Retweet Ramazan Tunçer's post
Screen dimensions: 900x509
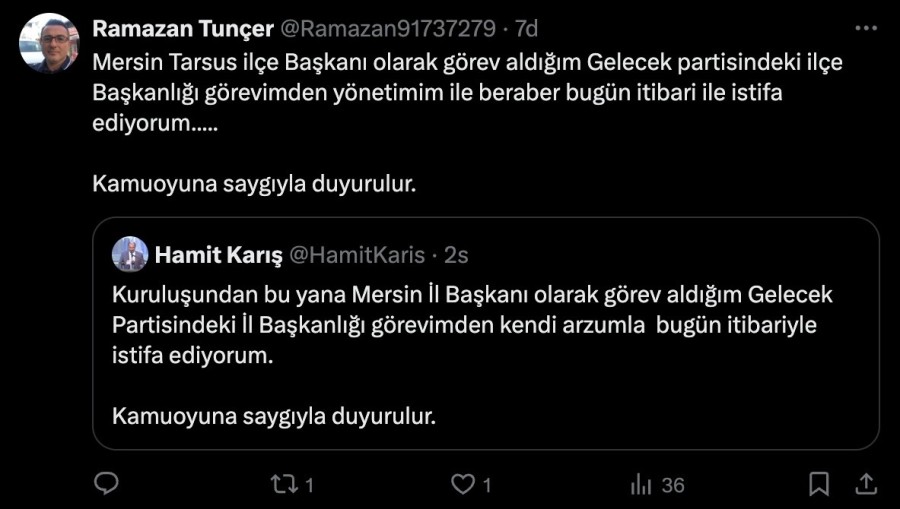pyautogui.click(x=284, y=484)
